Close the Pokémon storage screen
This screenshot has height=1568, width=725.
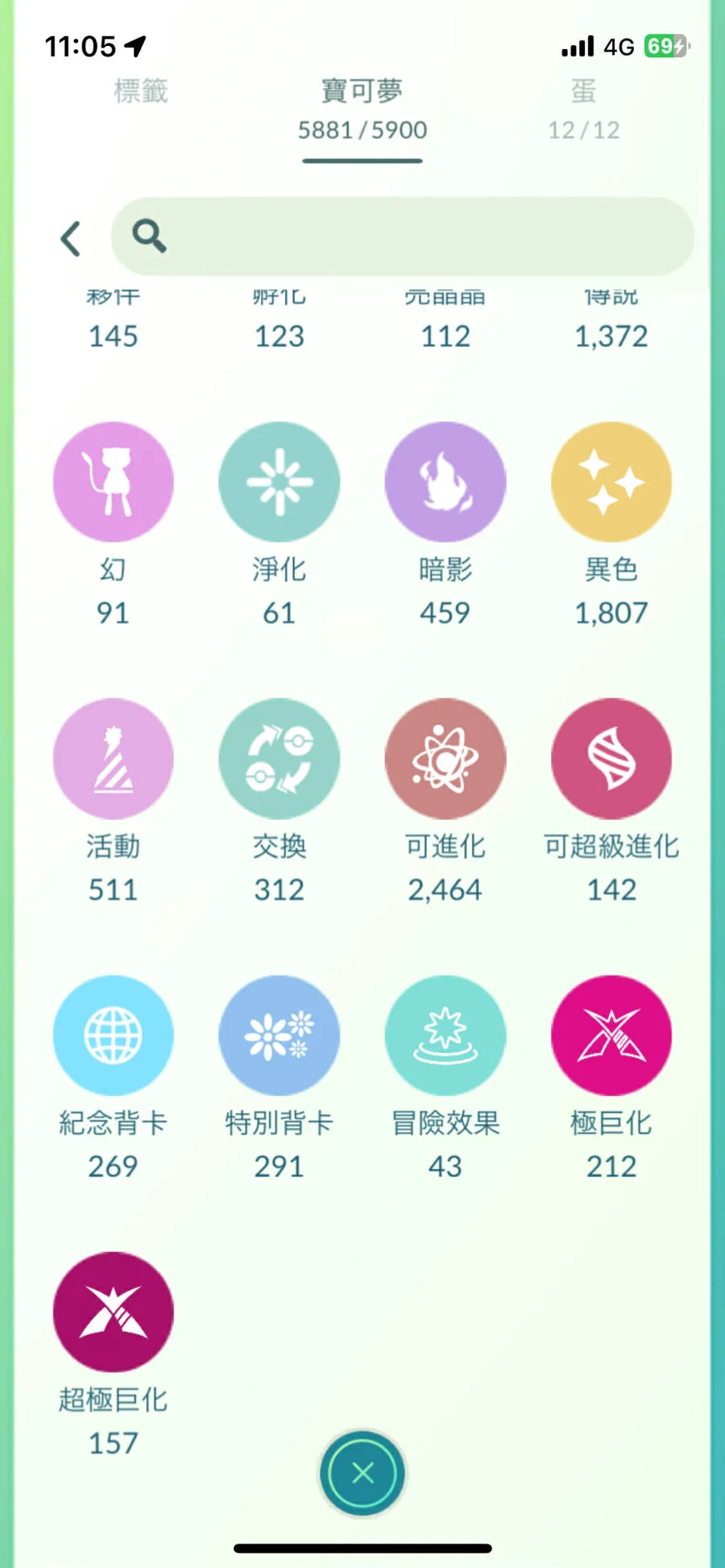pyautogui.click(x=362, y=1473)
